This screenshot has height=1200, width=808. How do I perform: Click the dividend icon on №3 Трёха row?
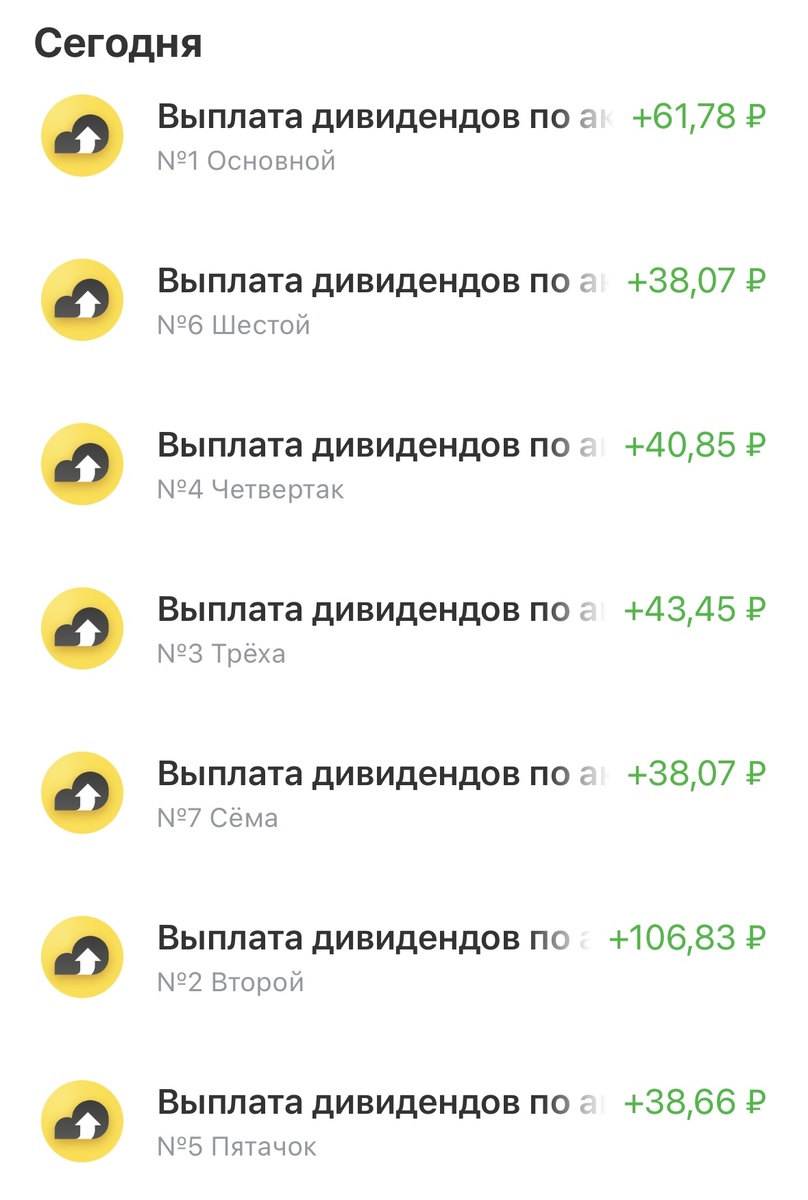click(81, 628)
